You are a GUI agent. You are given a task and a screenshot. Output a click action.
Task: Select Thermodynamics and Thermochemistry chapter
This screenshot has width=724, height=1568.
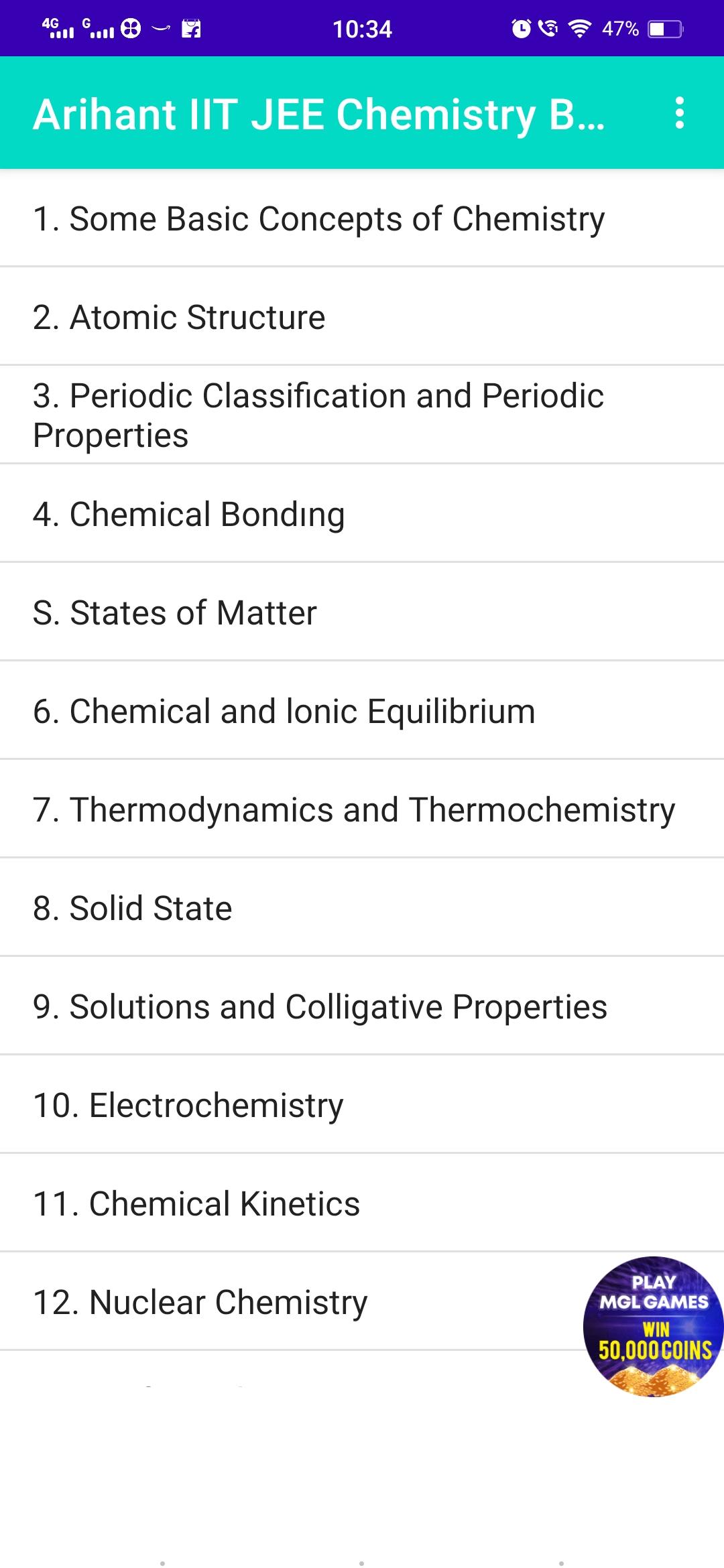click(353, 810)
